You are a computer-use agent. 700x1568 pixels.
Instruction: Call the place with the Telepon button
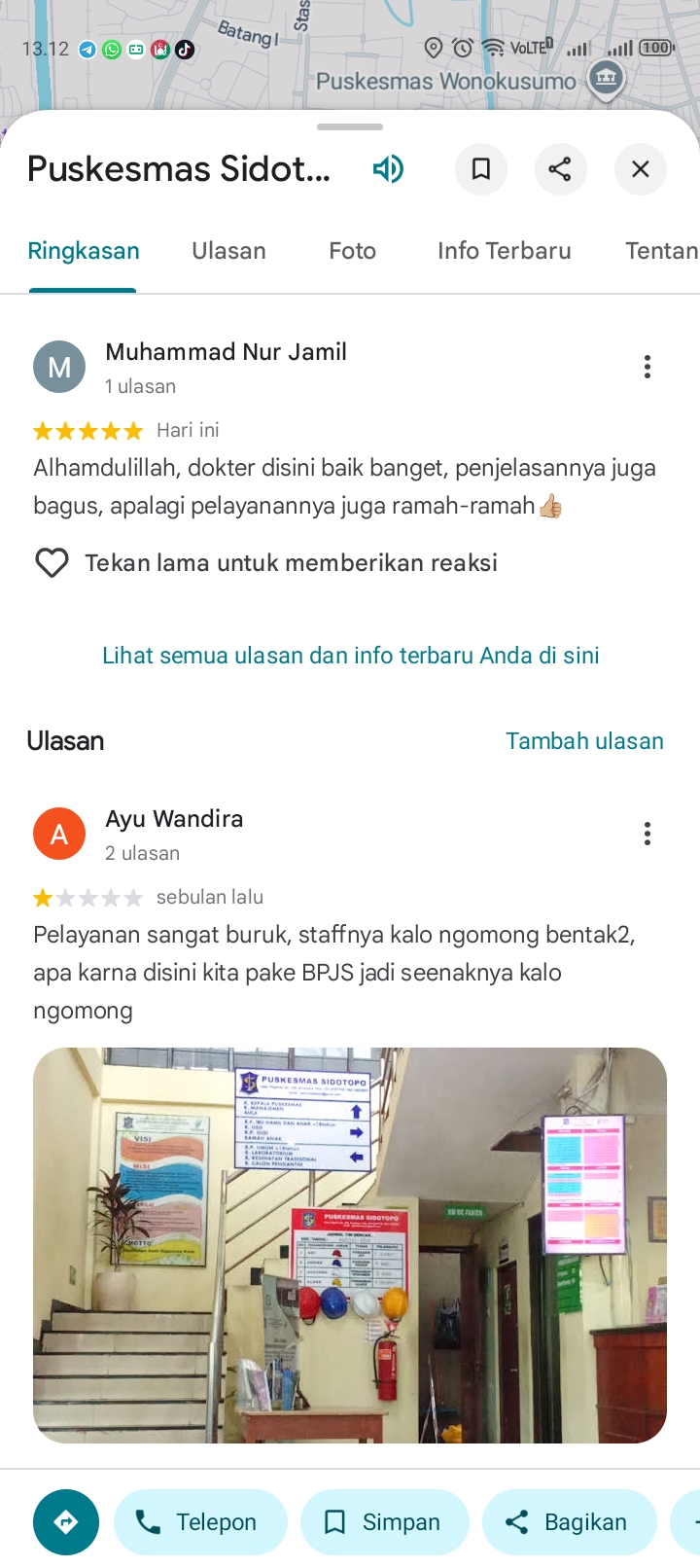click(200, 1522)
